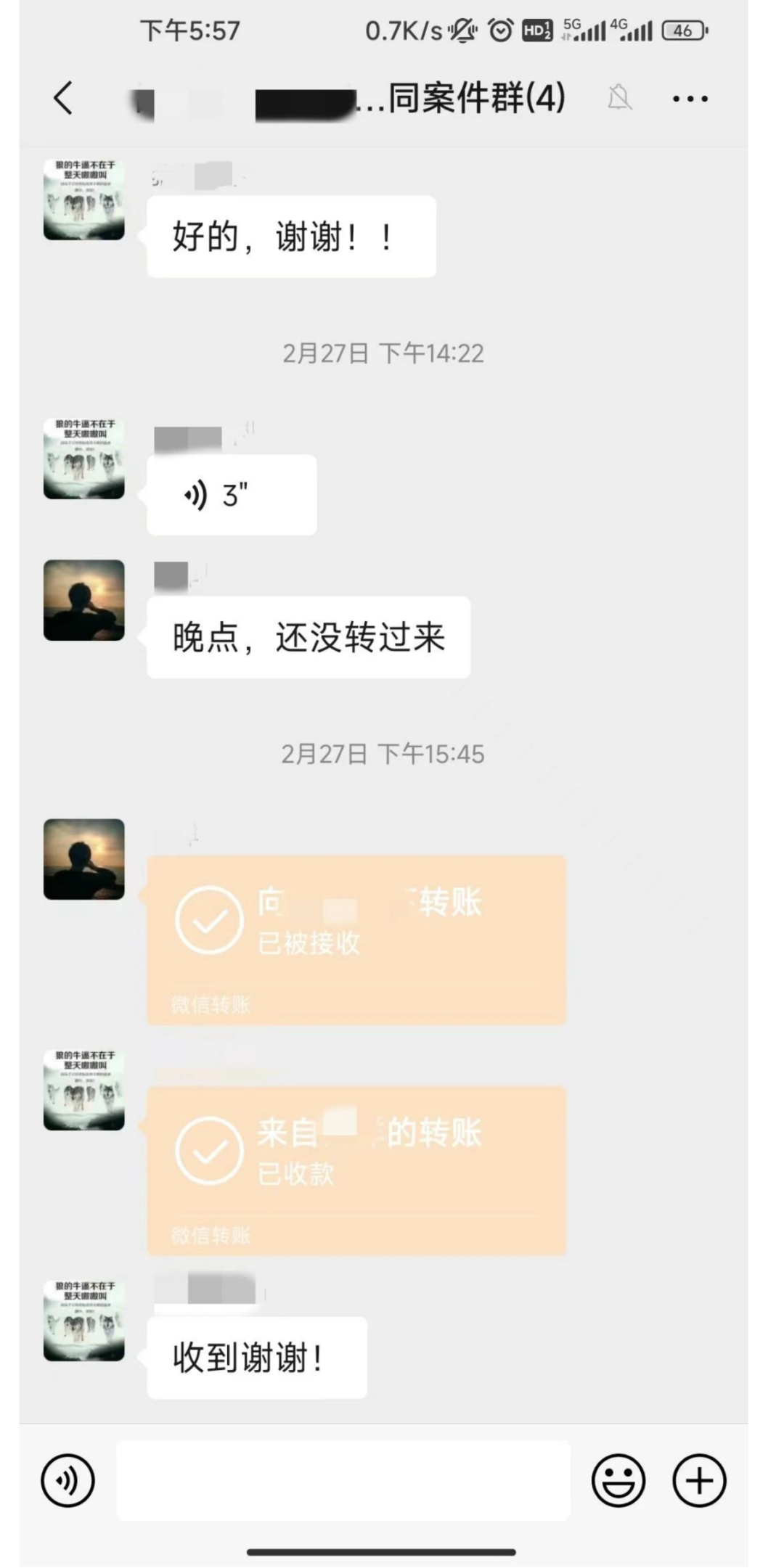Open the plus attachments menu

699,1480
